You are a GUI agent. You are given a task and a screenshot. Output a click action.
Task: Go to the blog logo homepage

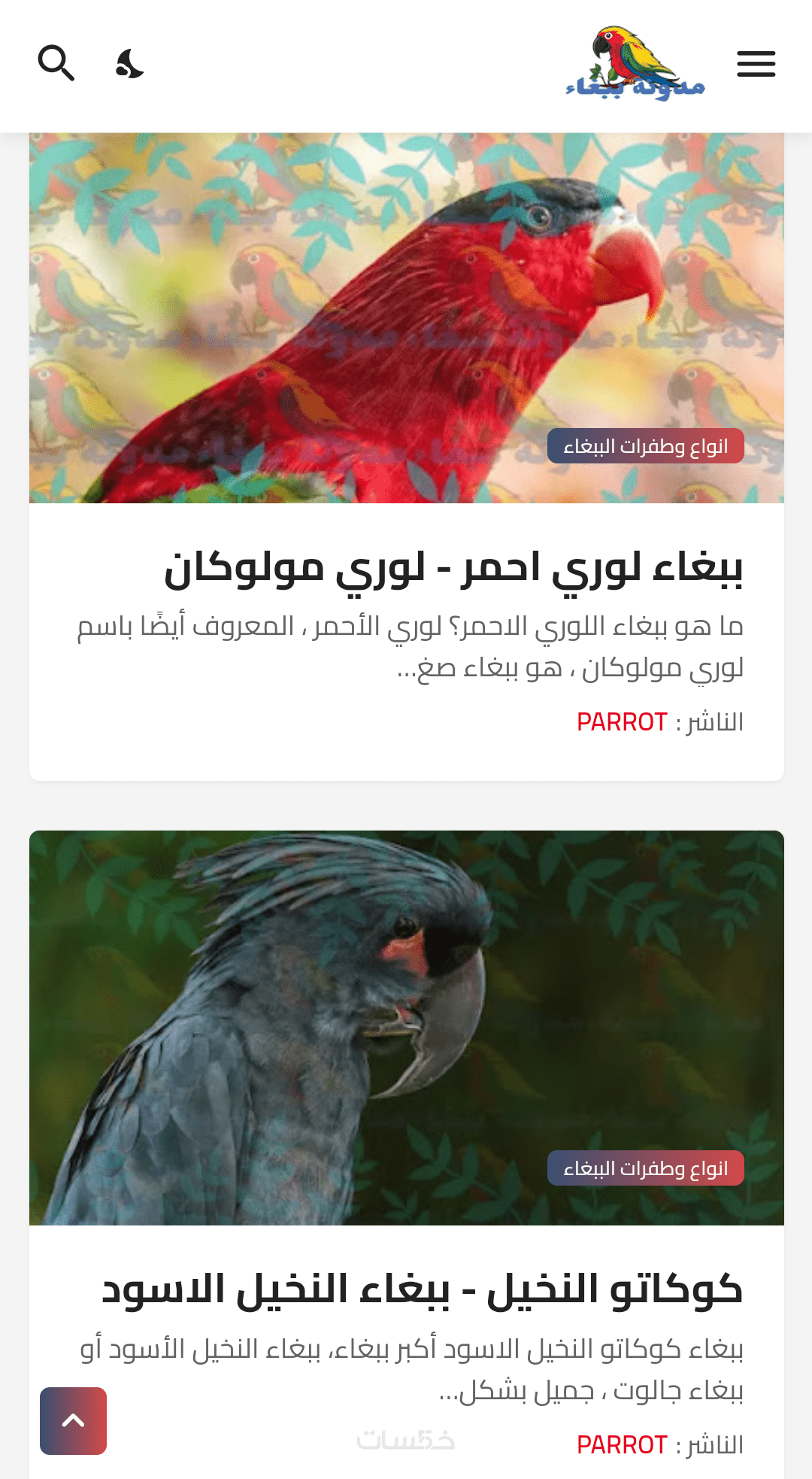635,64
